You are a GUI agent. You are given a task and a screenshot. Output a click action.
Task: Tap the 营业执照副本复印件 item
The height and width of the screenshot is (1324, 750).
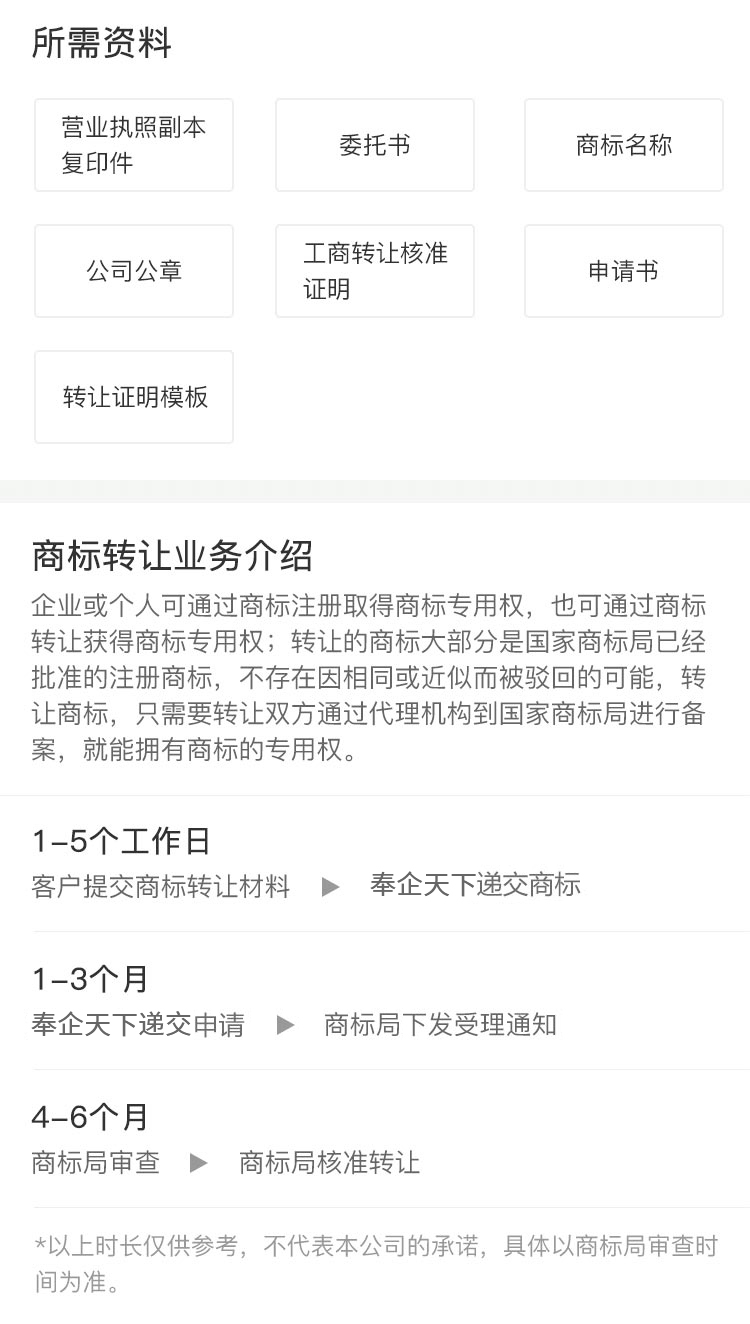134,145
